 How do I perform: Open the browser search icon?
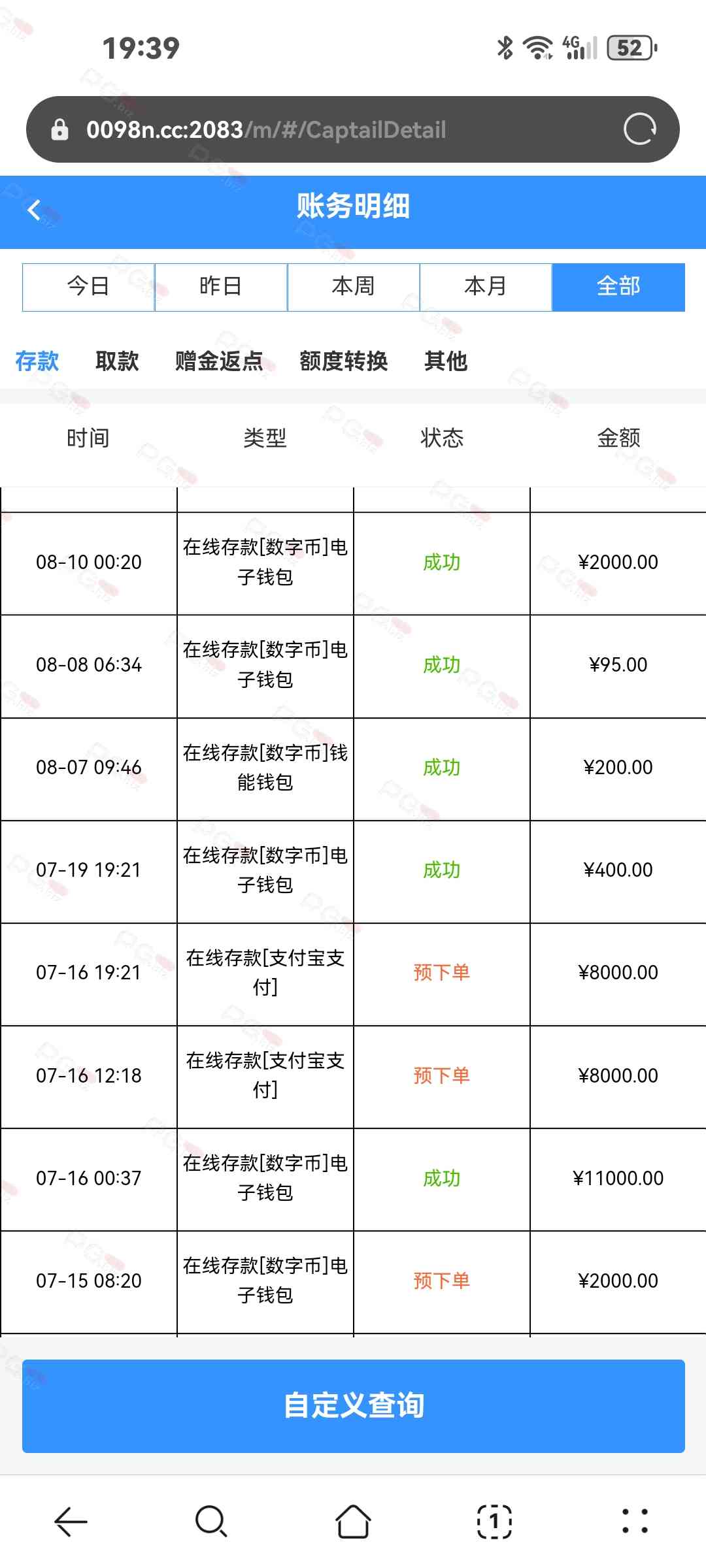211,1522
